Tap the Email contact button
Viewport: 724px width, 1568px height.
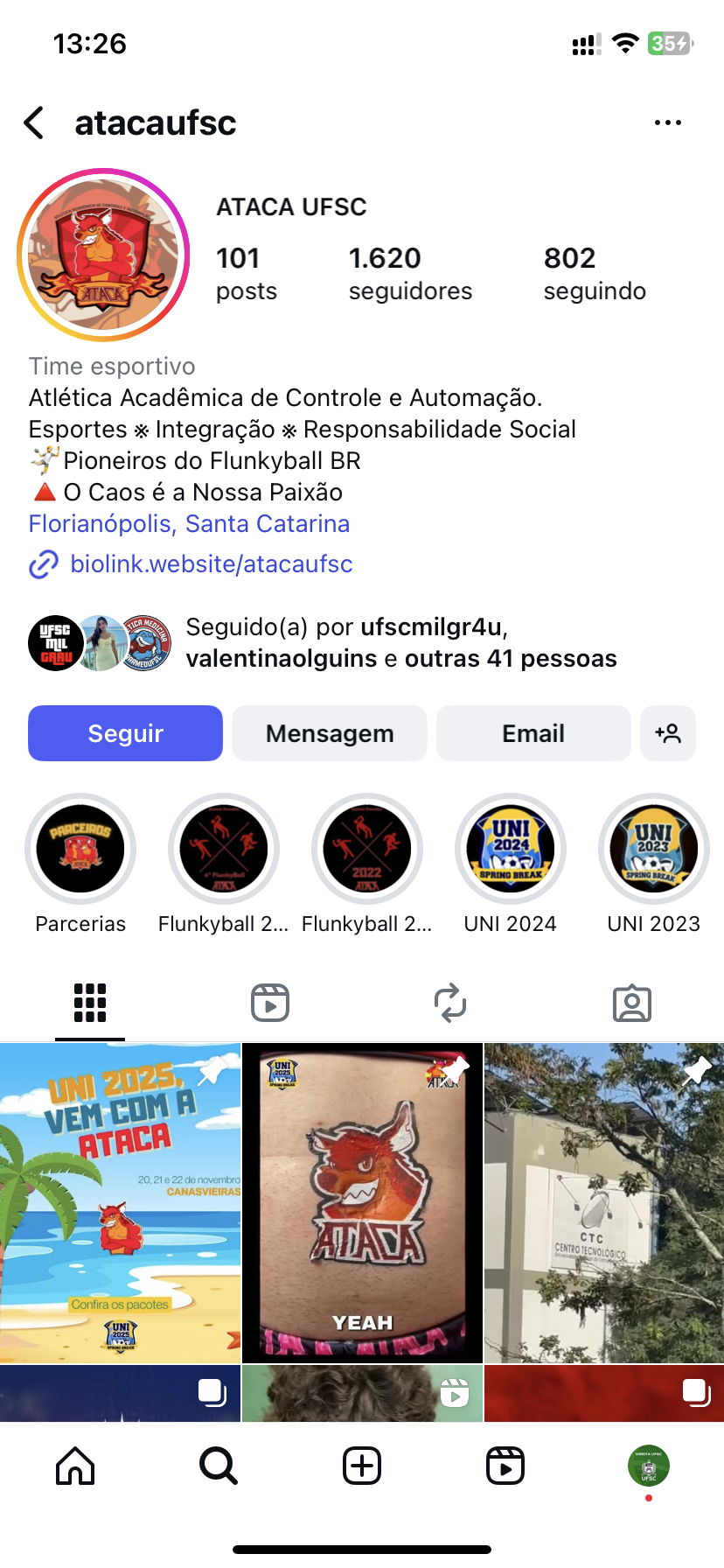533,733
